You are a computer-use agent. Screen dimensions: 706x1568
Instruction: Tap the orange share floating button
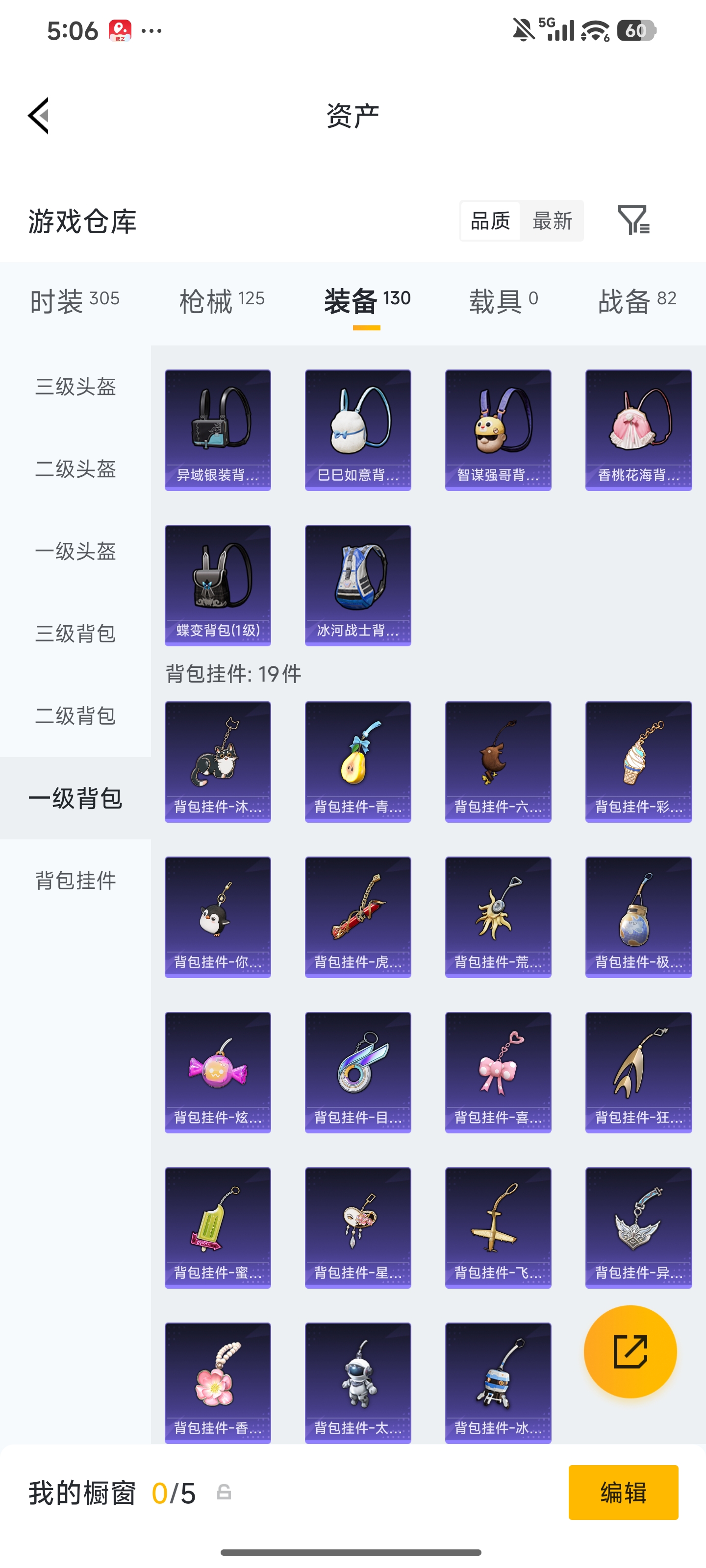[x=630, y=1351]
